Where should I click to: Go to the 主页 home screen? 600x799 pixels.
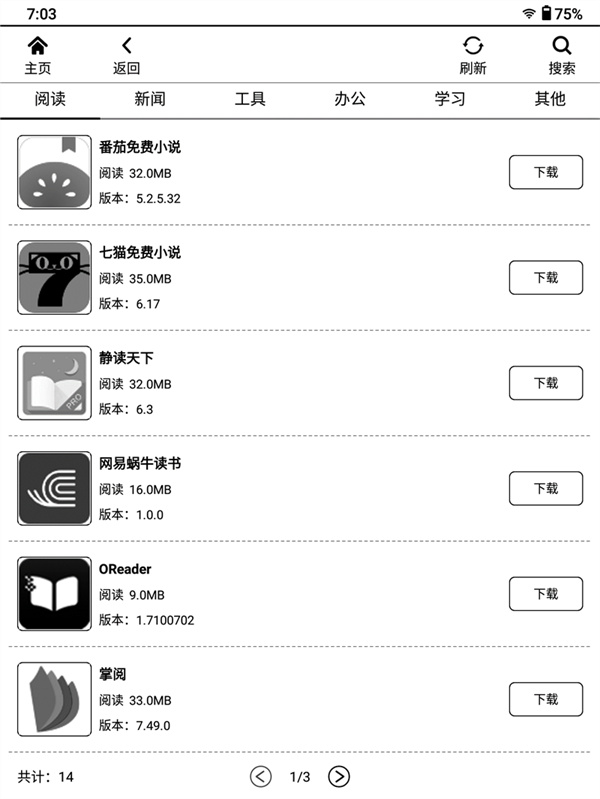pyautogui.click(x=38, y=55)
